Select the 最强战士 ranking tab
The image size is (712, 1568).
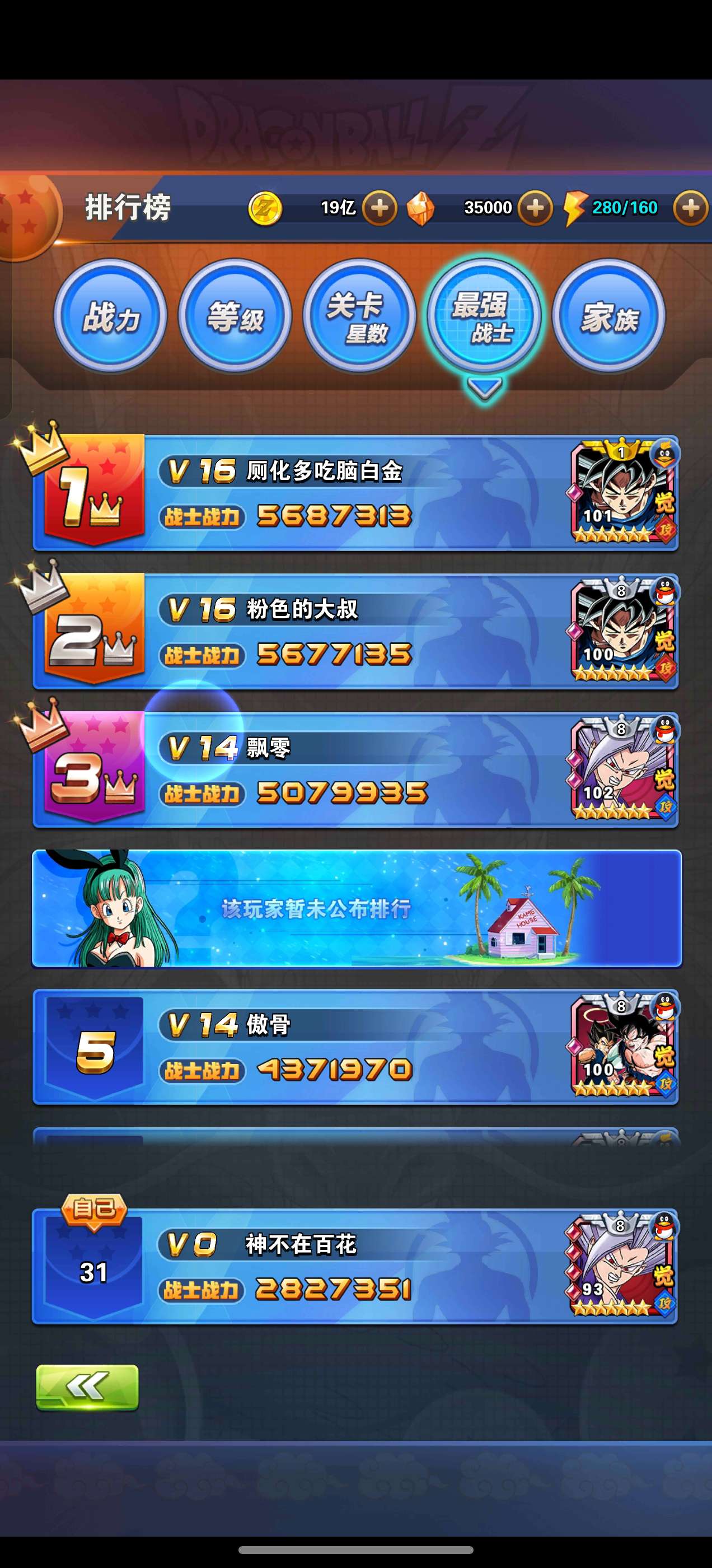[x=484, y=316]
